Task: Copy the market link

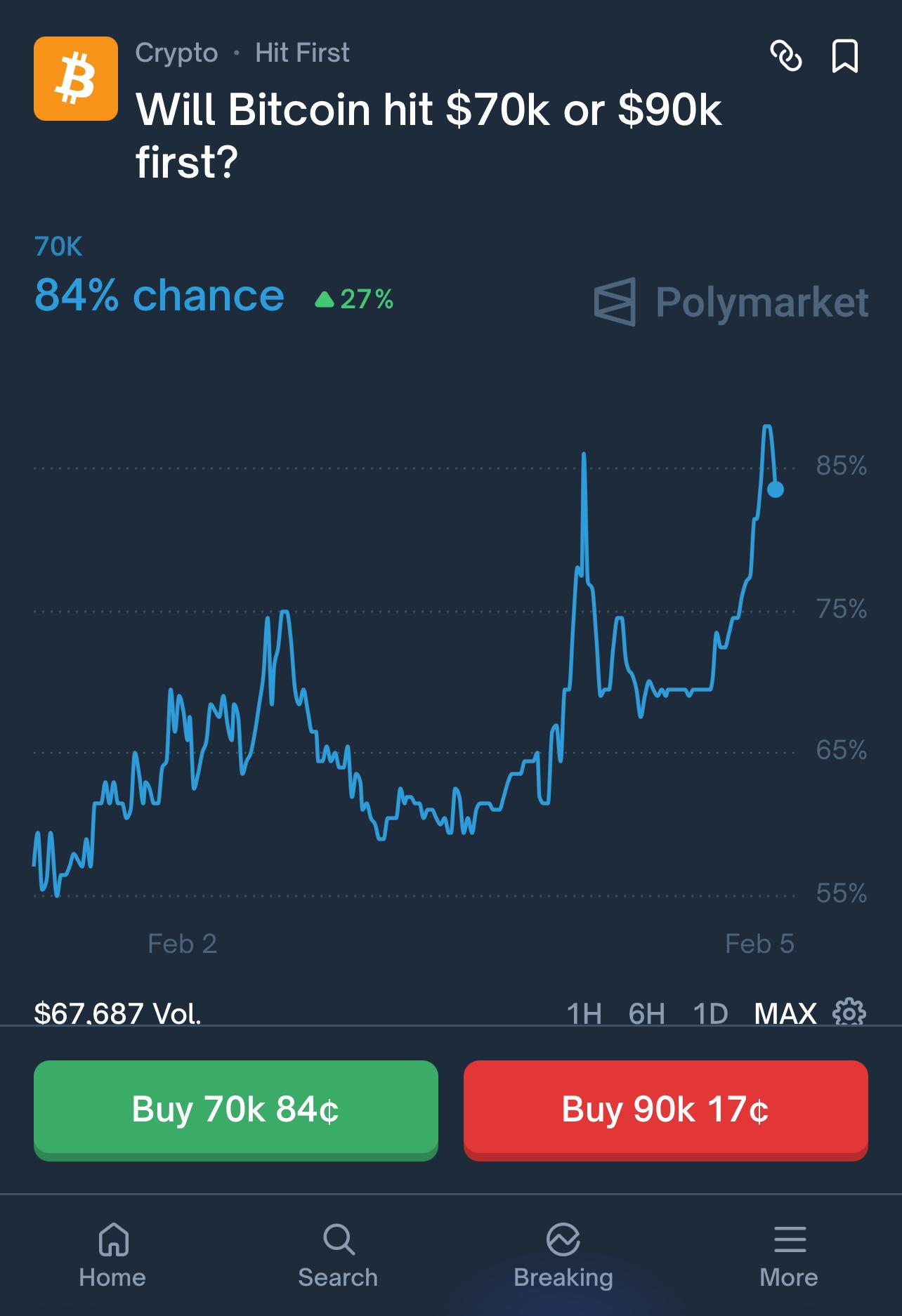Action: (785, 56)
